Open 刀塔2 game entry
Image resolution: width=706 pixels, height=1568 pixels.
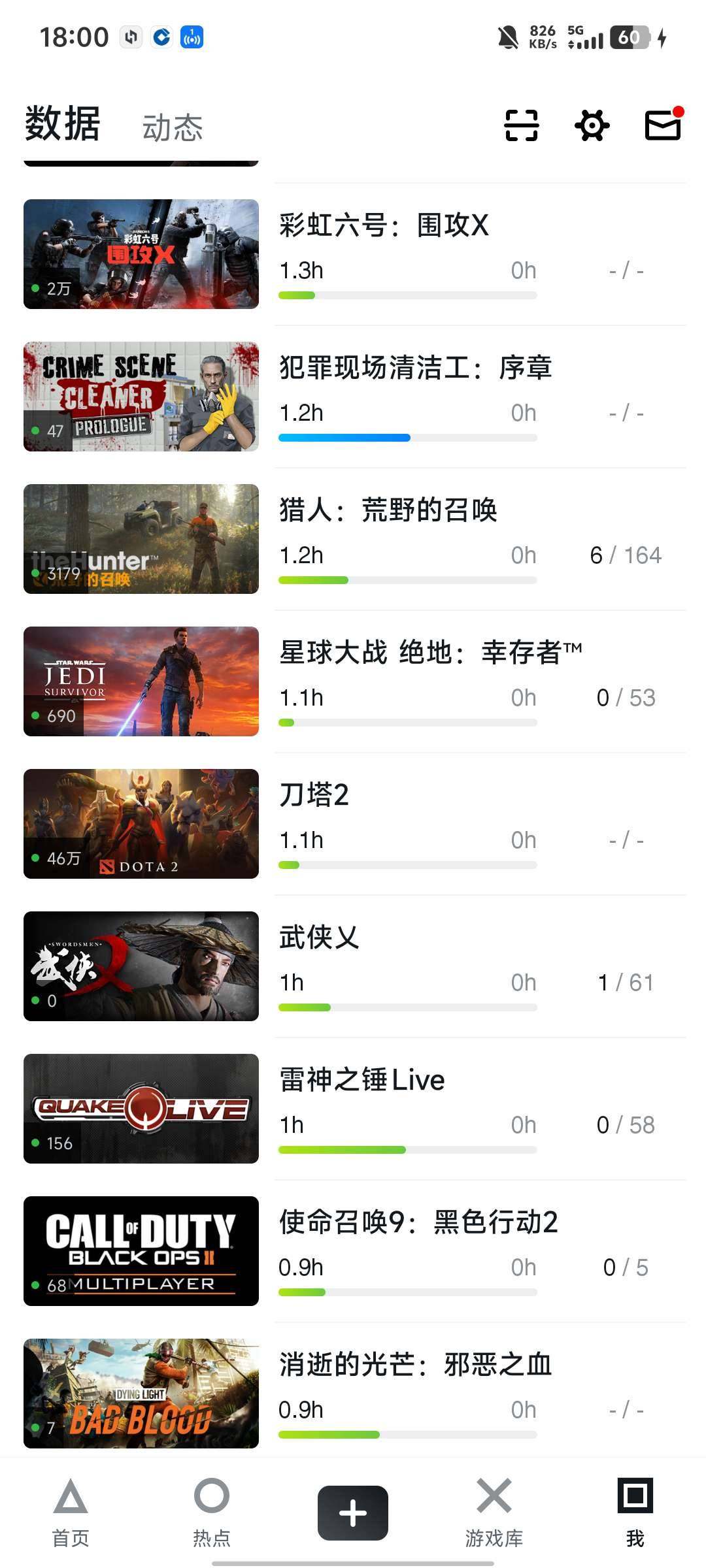pyautogui.click(x=314, y=796)
